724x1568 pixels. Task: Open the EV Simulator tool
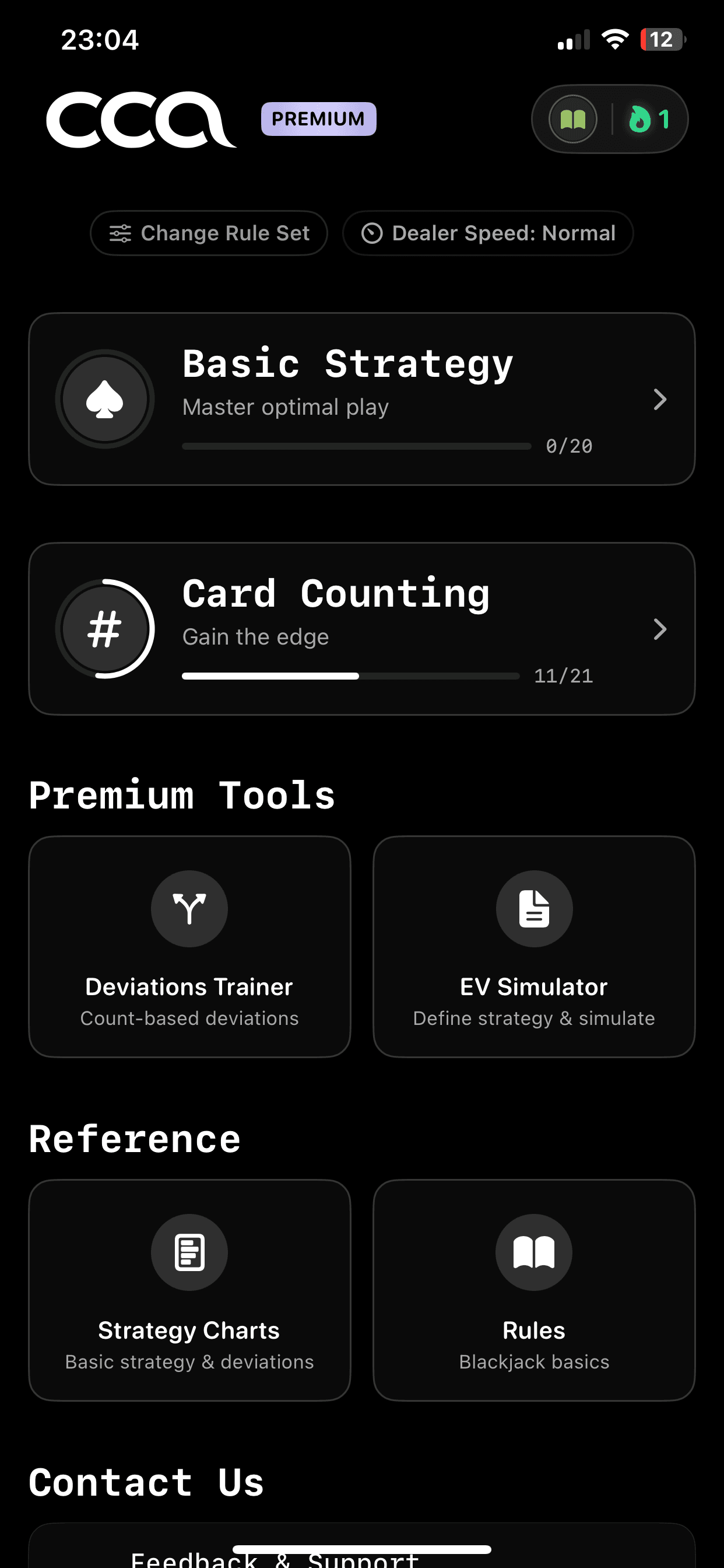(533, 946)
